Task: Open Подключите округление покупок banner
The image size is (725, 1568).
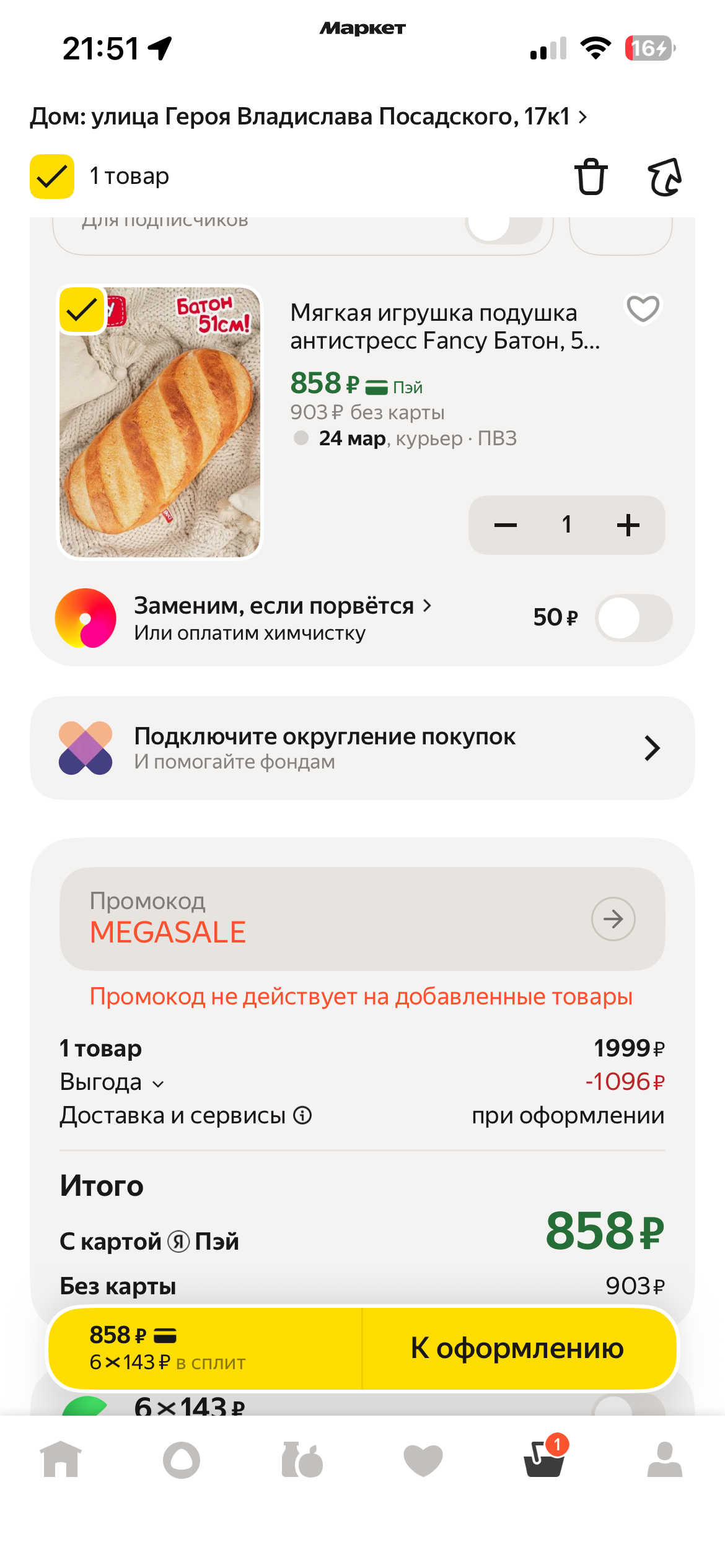Action: click(x=362, y=748)
